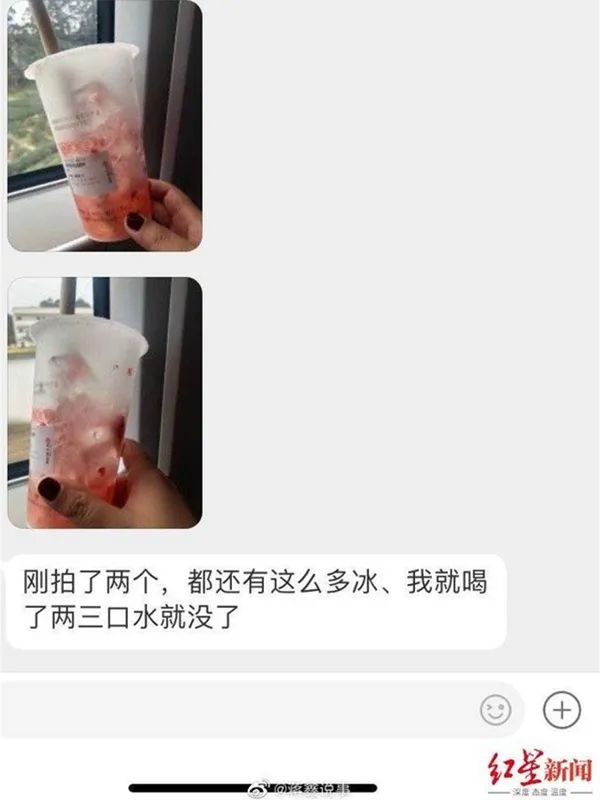
Task: Open the emoji picker
Action: point(495,710)
